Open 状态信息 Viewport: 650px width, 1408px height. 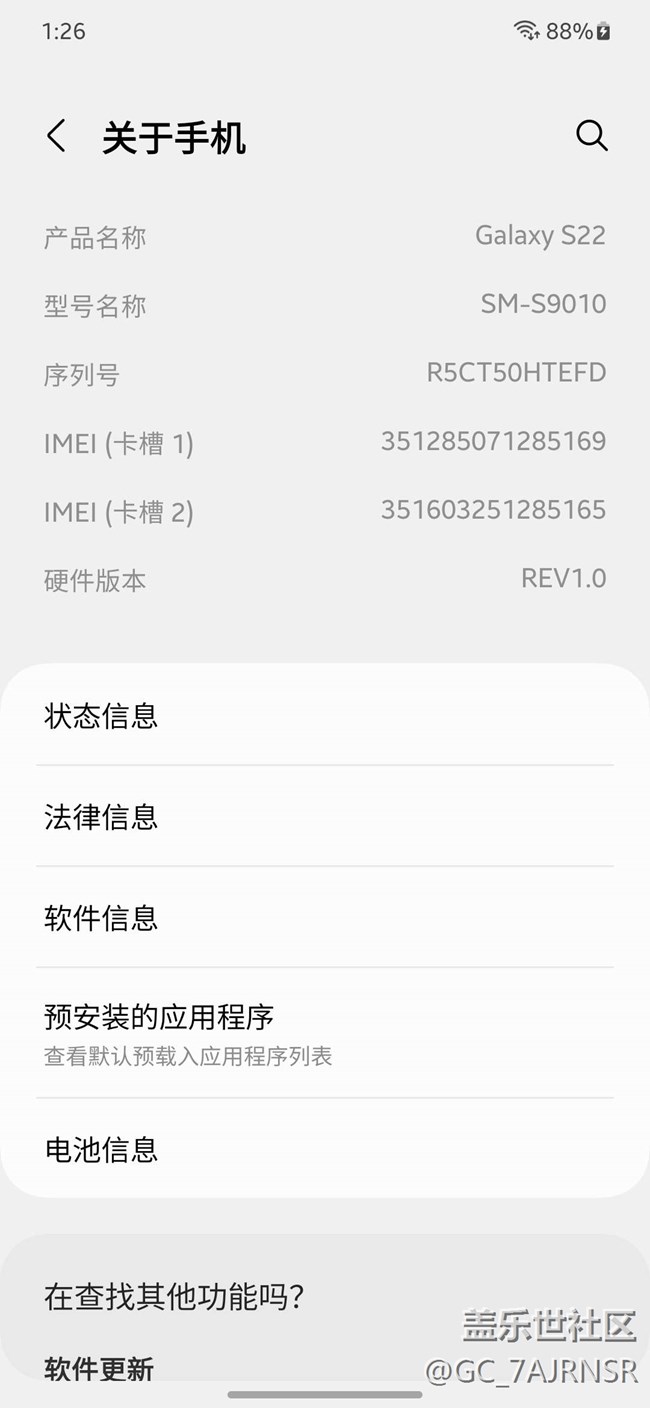pos(324,716)
